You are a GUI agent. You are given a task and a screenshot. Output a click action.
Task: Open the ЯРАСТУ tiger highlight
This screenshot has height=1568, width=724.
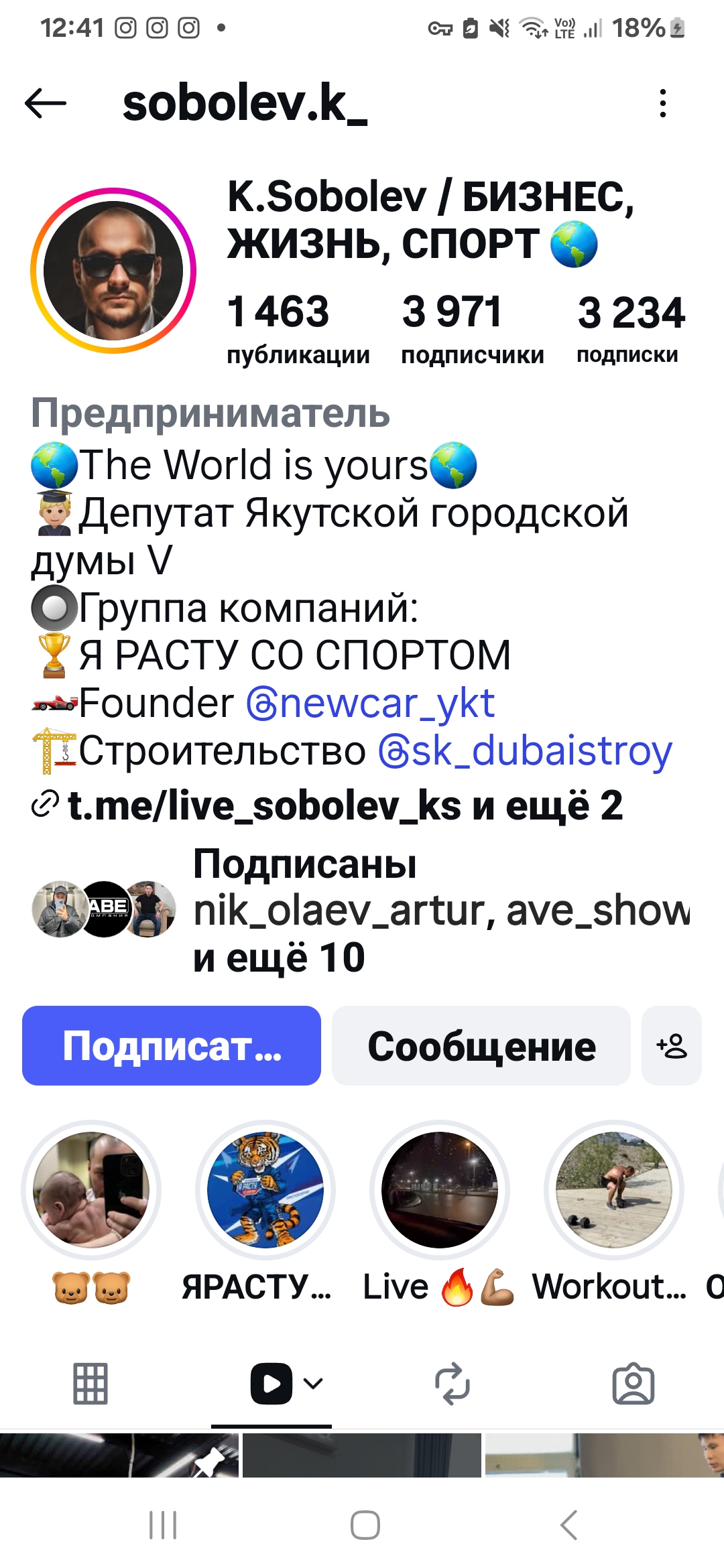[x=265, y=1191]
